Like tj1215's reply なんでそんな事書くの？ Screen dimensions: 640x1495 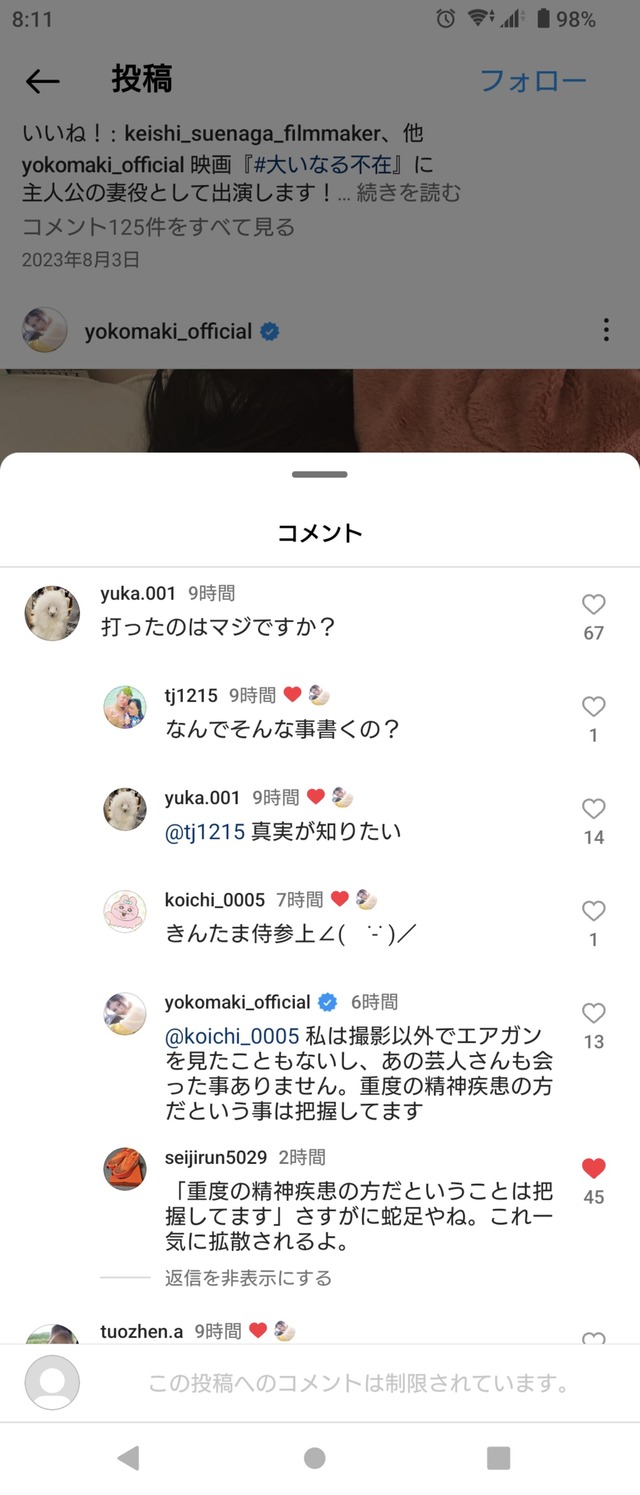pyautogui.click(x=594, y=707)
